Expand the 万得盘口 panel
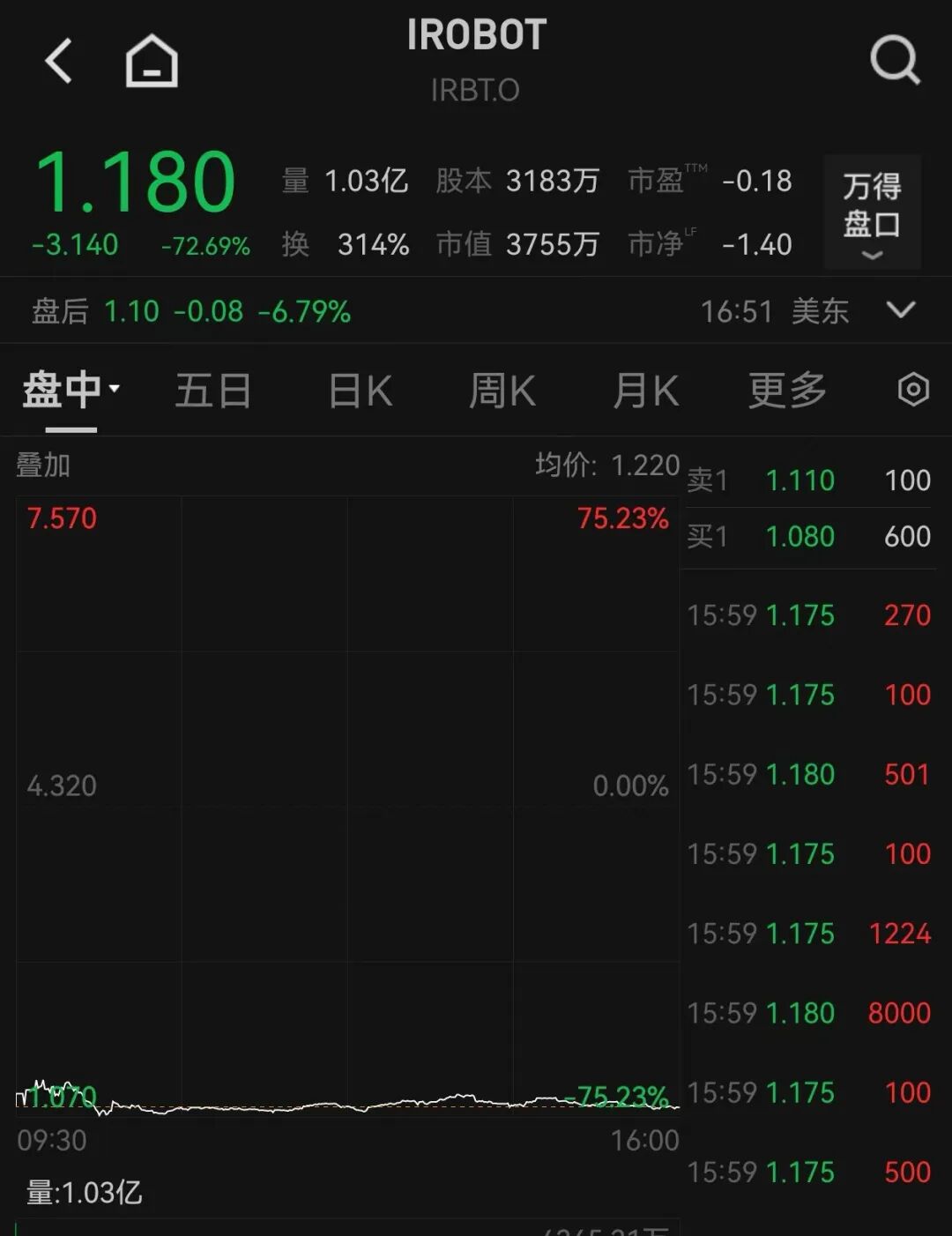Viewport: 952px width, 1236px height. [872, 212]
